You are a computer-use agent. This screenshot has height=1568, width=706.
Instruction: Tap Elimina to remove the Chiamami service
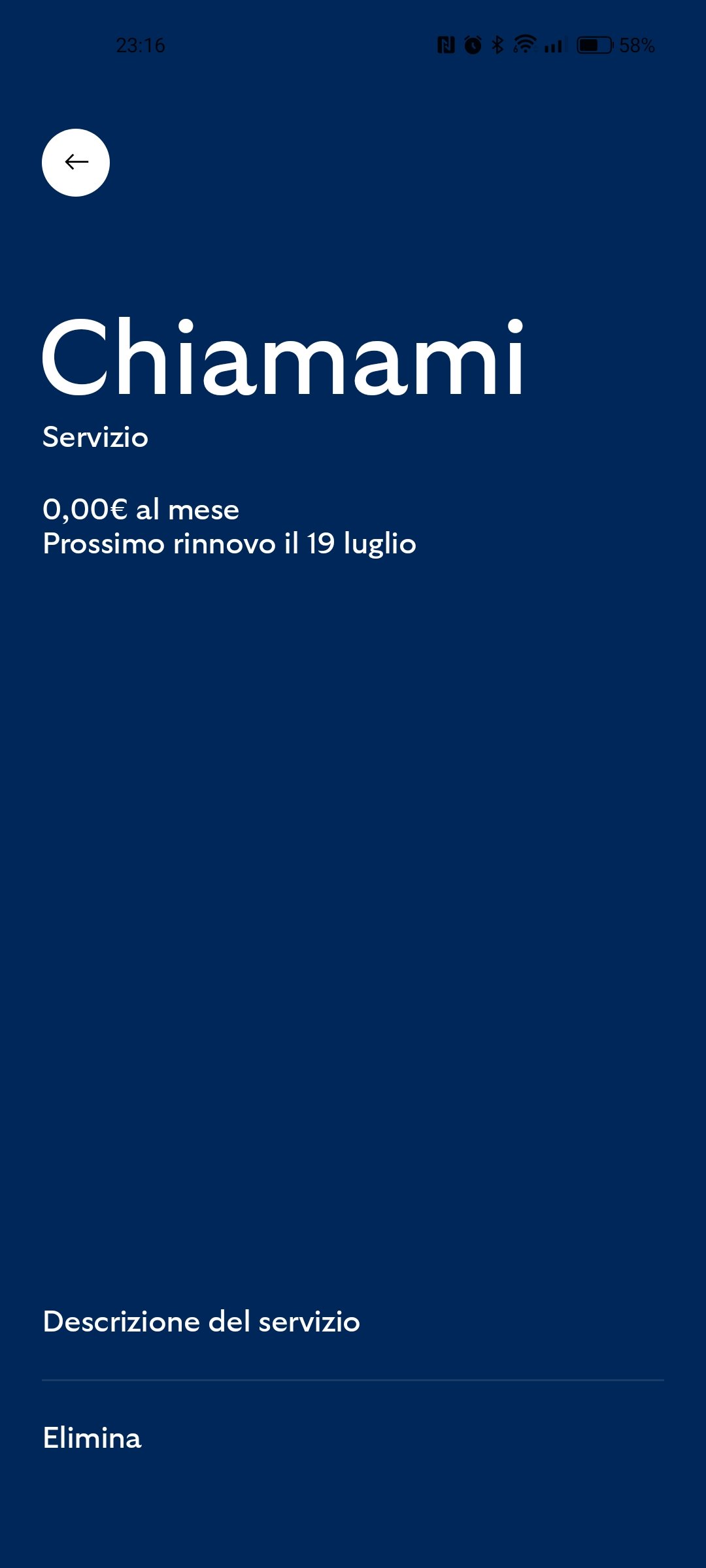(353, 1438)
